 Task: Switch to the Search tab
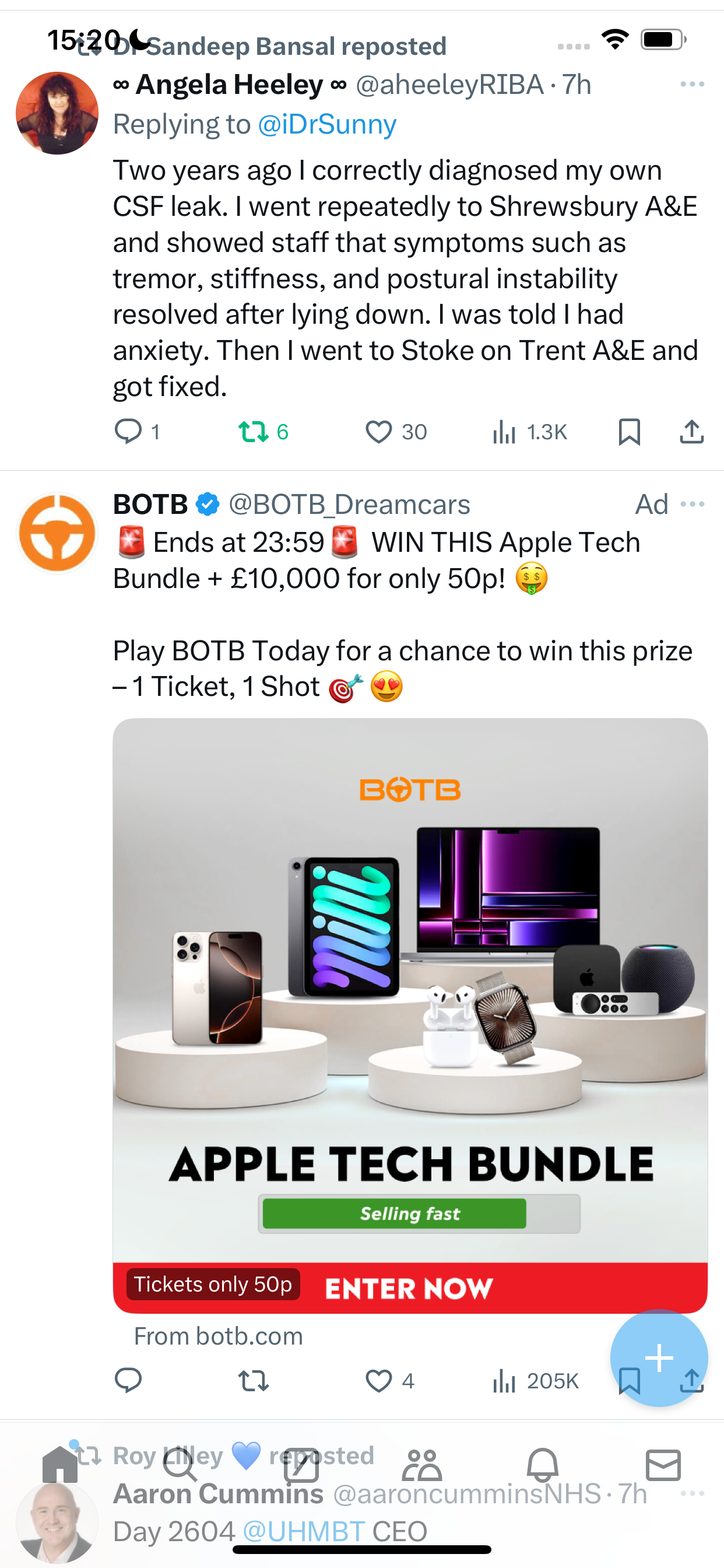pos(180,1465)
